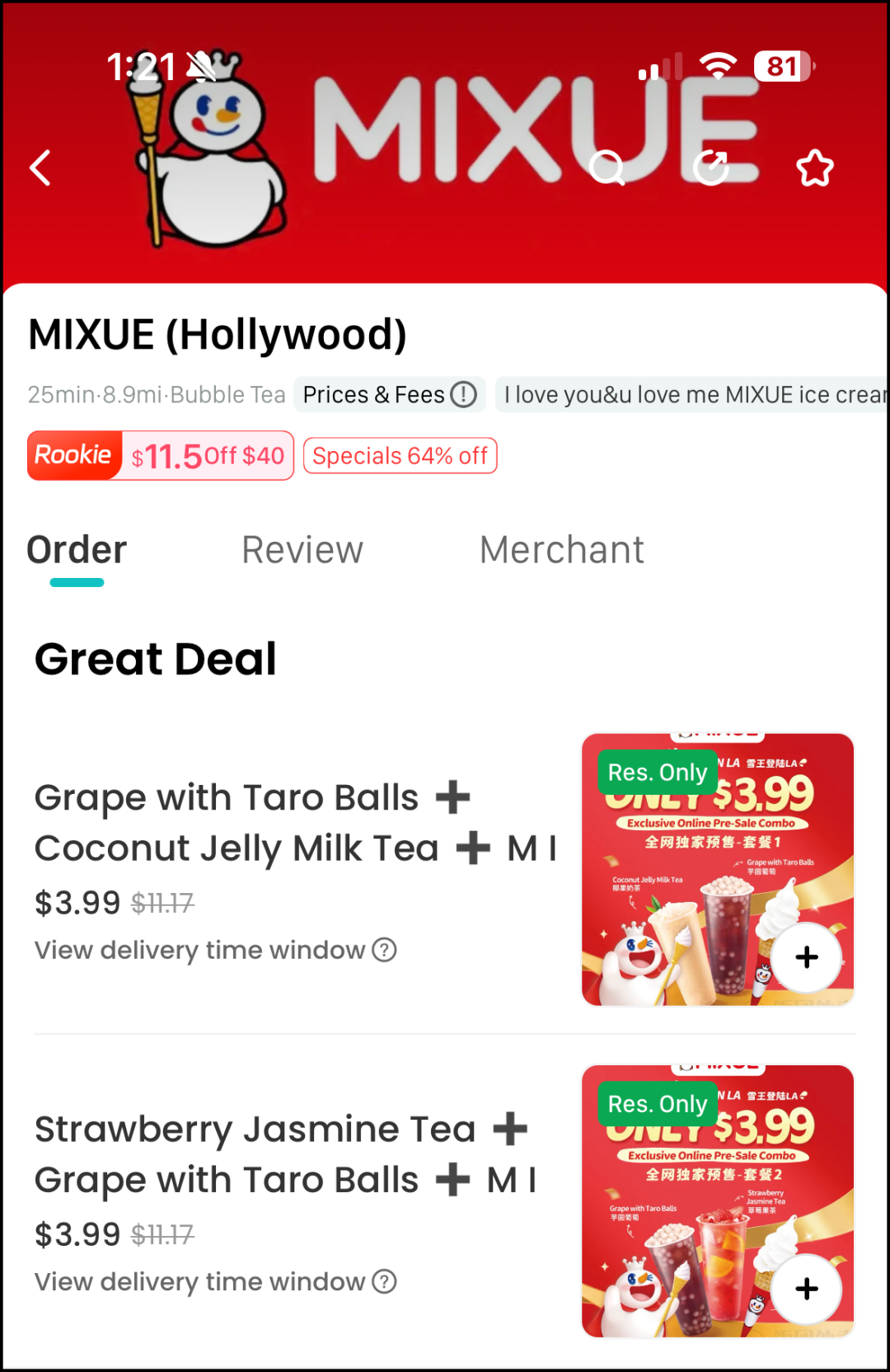
Task: Favorite MIXUE with the star icon
Action: (814, 168)
